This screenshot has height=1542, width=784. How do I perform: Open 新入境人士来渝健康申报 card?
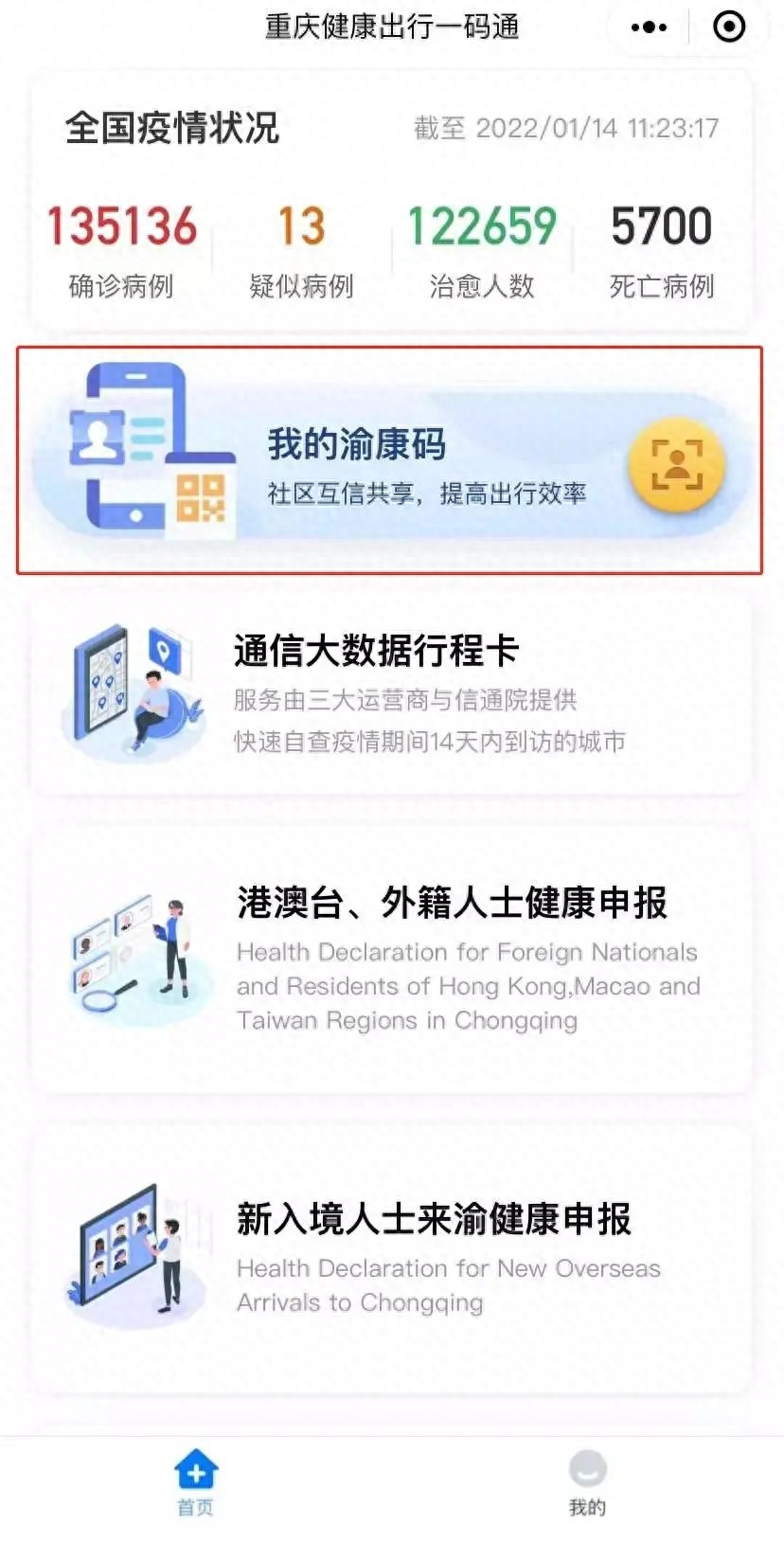coord(390,1257)
